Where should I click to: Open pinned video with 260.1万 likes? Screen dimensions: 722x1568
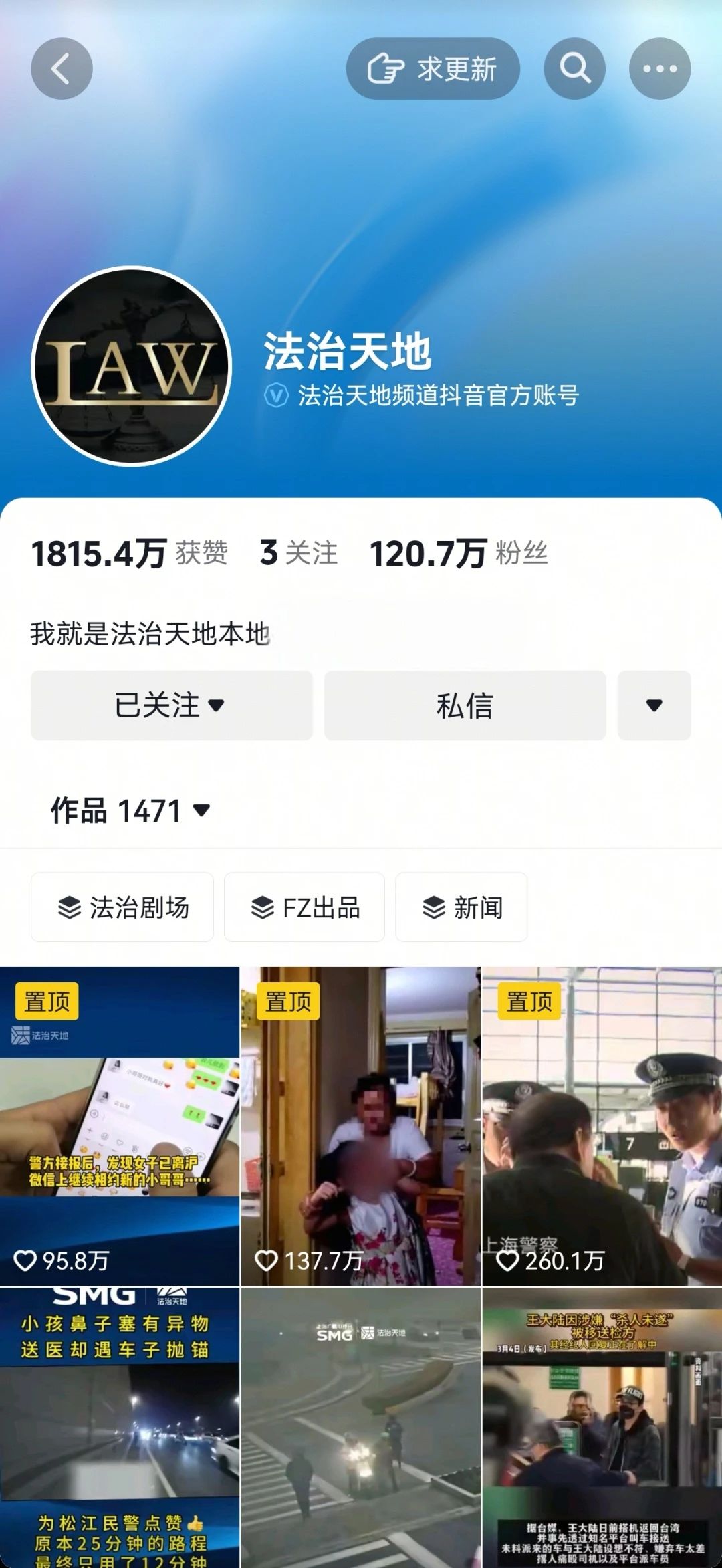602,1126
